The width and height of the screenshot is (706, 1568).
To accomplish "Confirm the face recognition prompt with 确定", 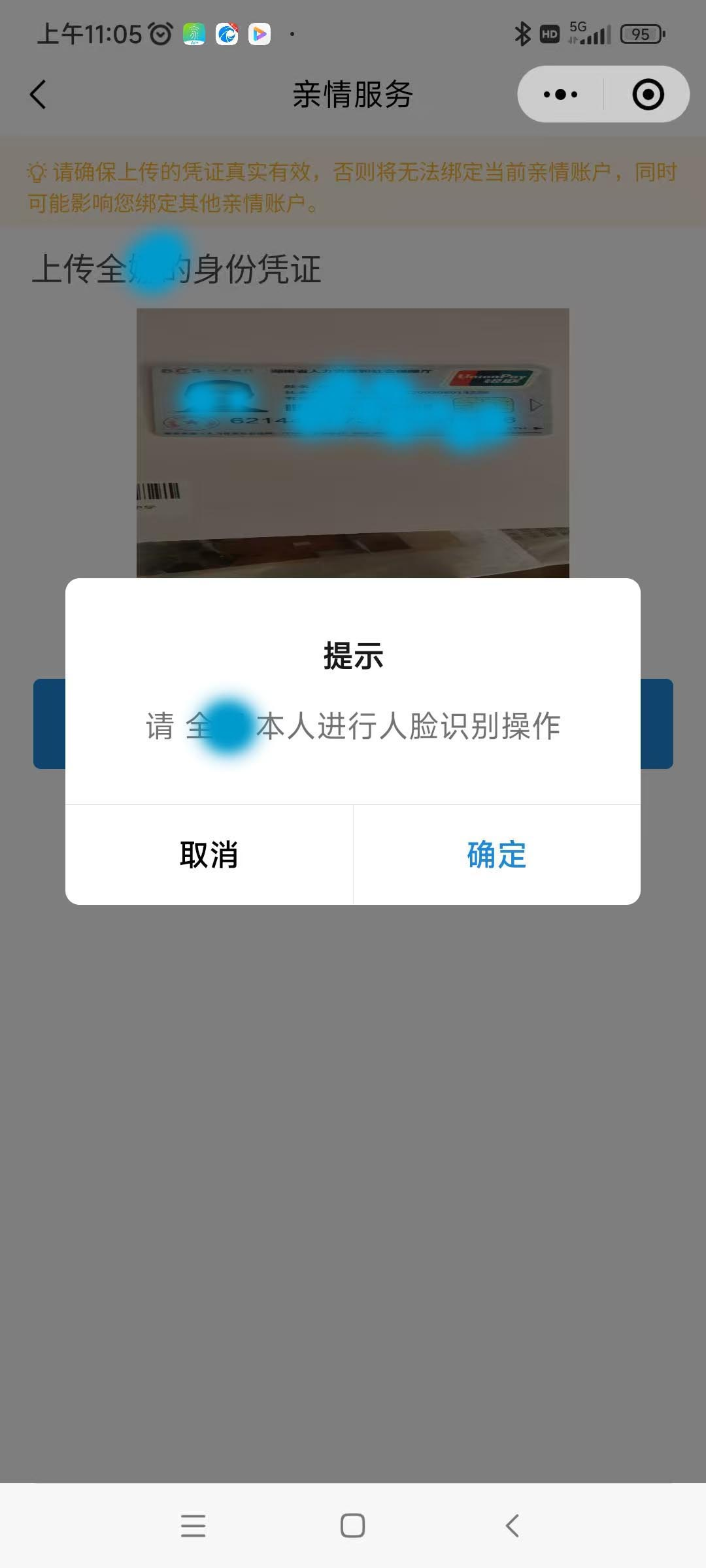I will pyautogui.click(x=496, y=855).
